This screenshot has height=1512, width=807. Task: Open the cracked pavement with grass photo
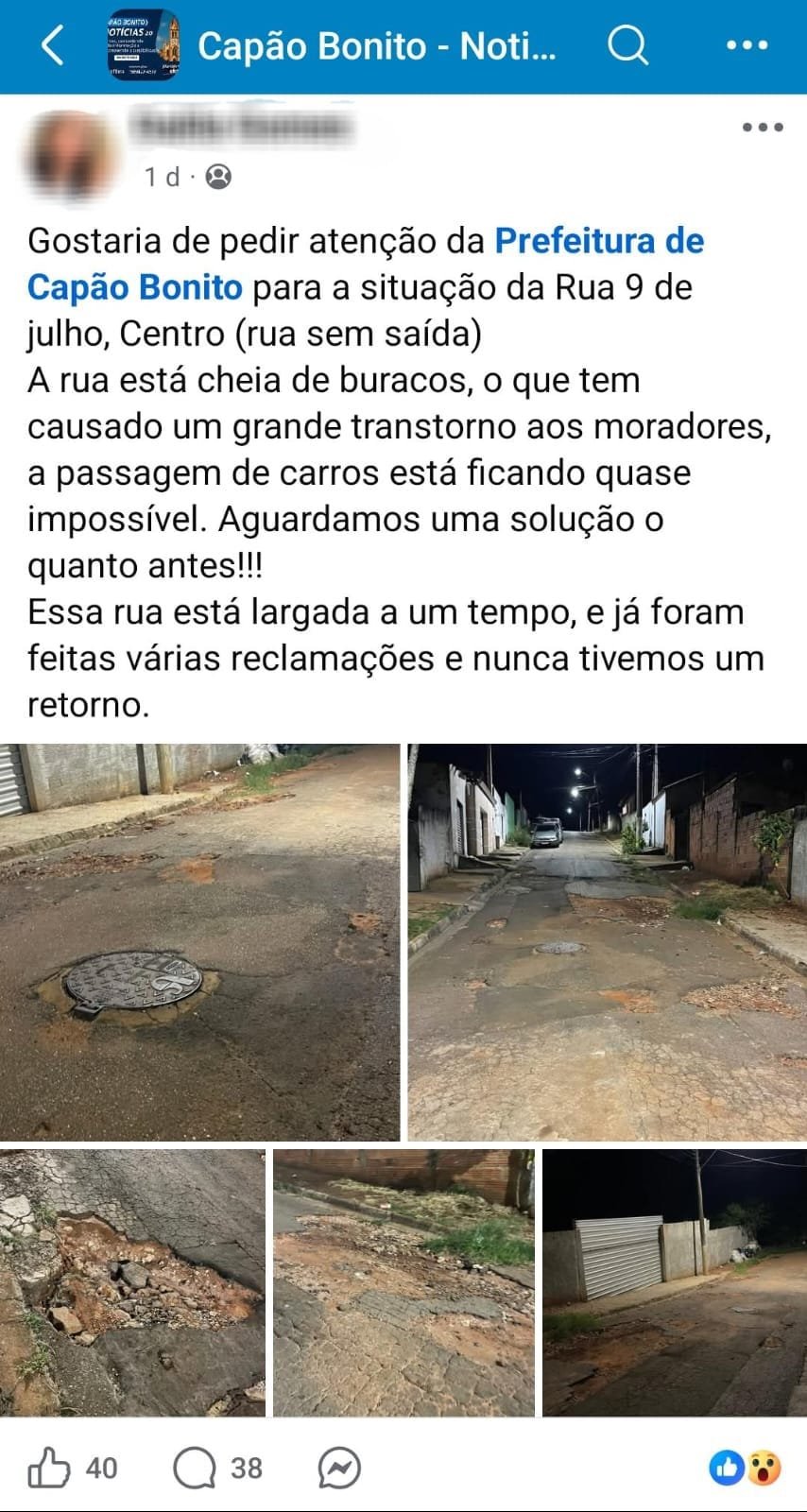pos(403,1282)
